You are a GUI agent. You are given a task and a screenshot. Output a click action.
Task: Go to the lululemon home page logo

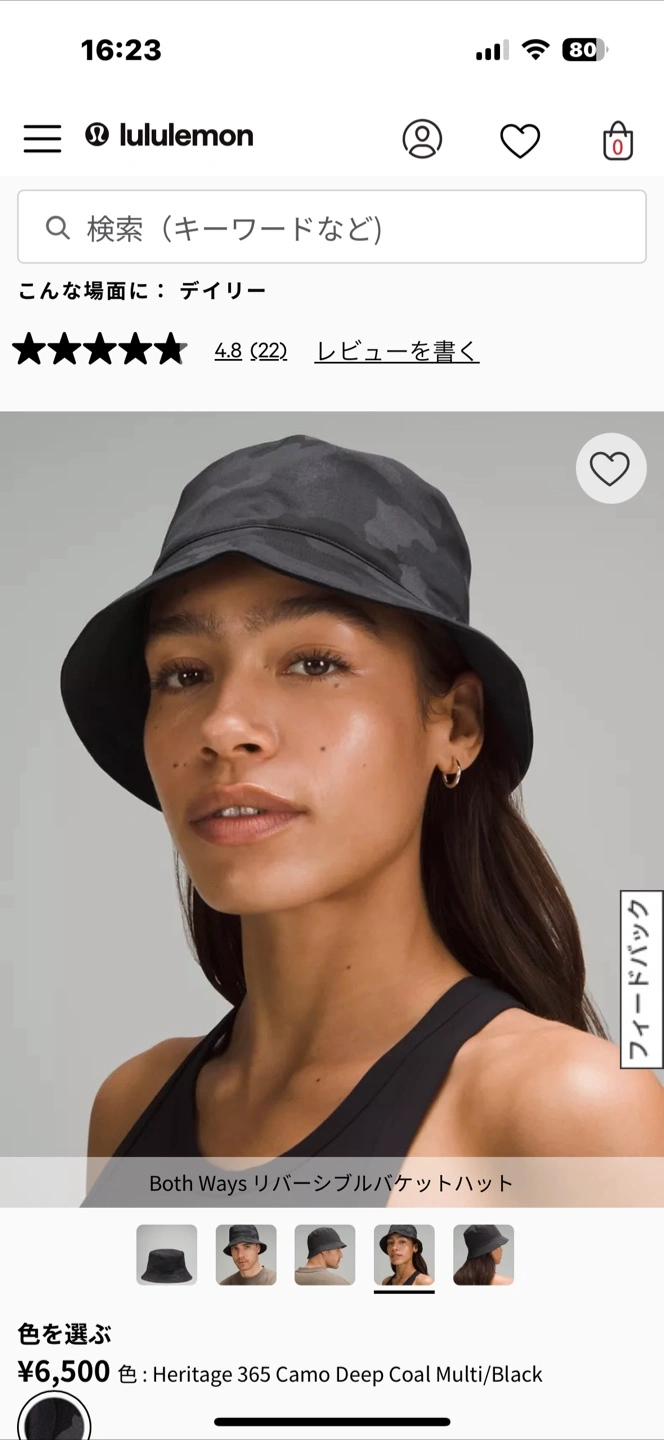click(x=169, y=136)
